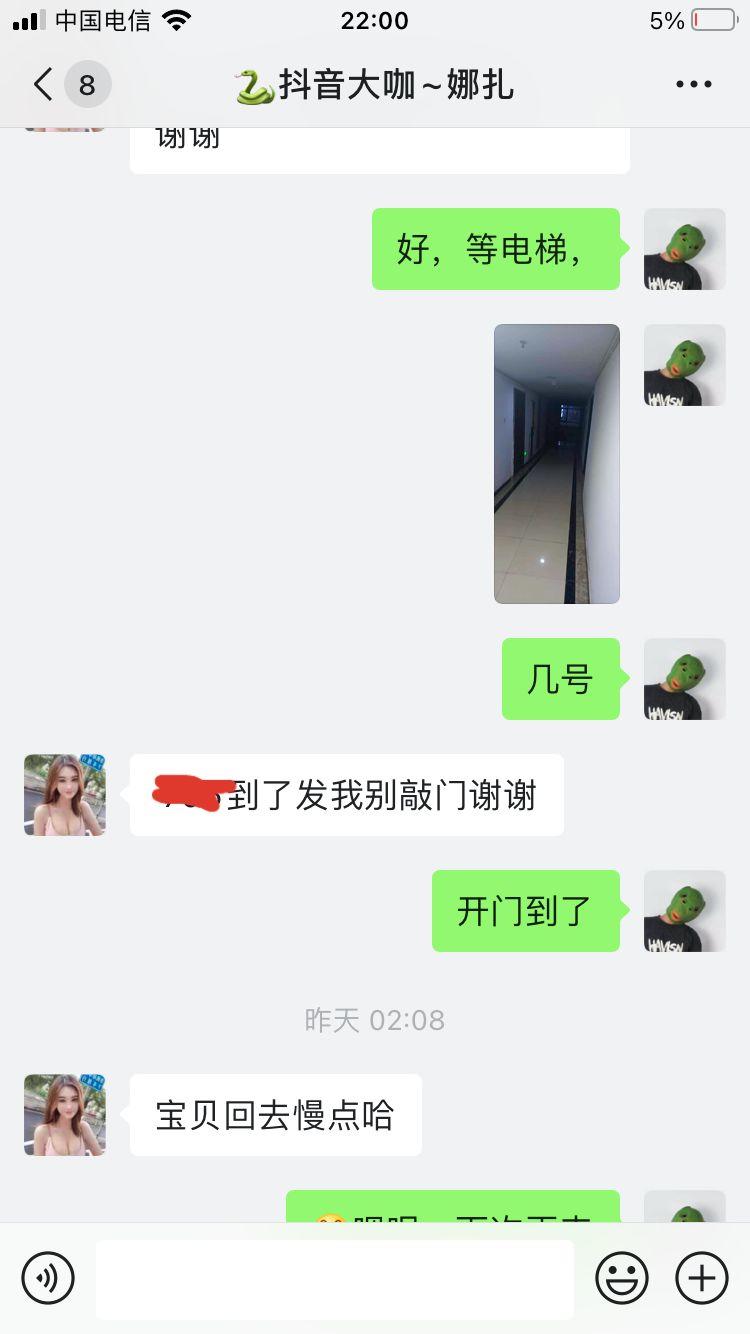The image size is (750, 1334).
Task: Tap the message input field
Action: click(x=336, y=1277)
